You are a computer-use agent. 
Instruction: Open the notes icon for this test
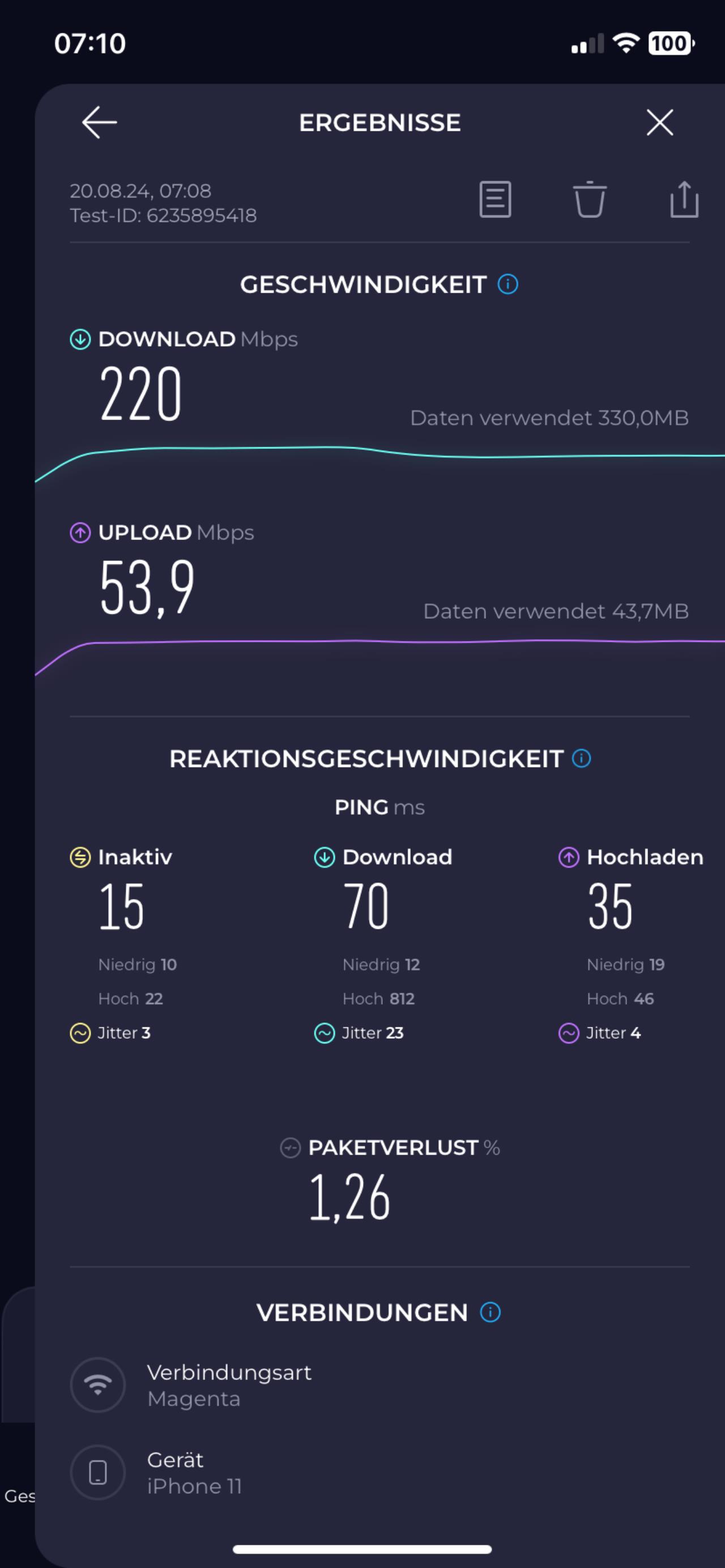pyautogui.click(x=494, y=199)
